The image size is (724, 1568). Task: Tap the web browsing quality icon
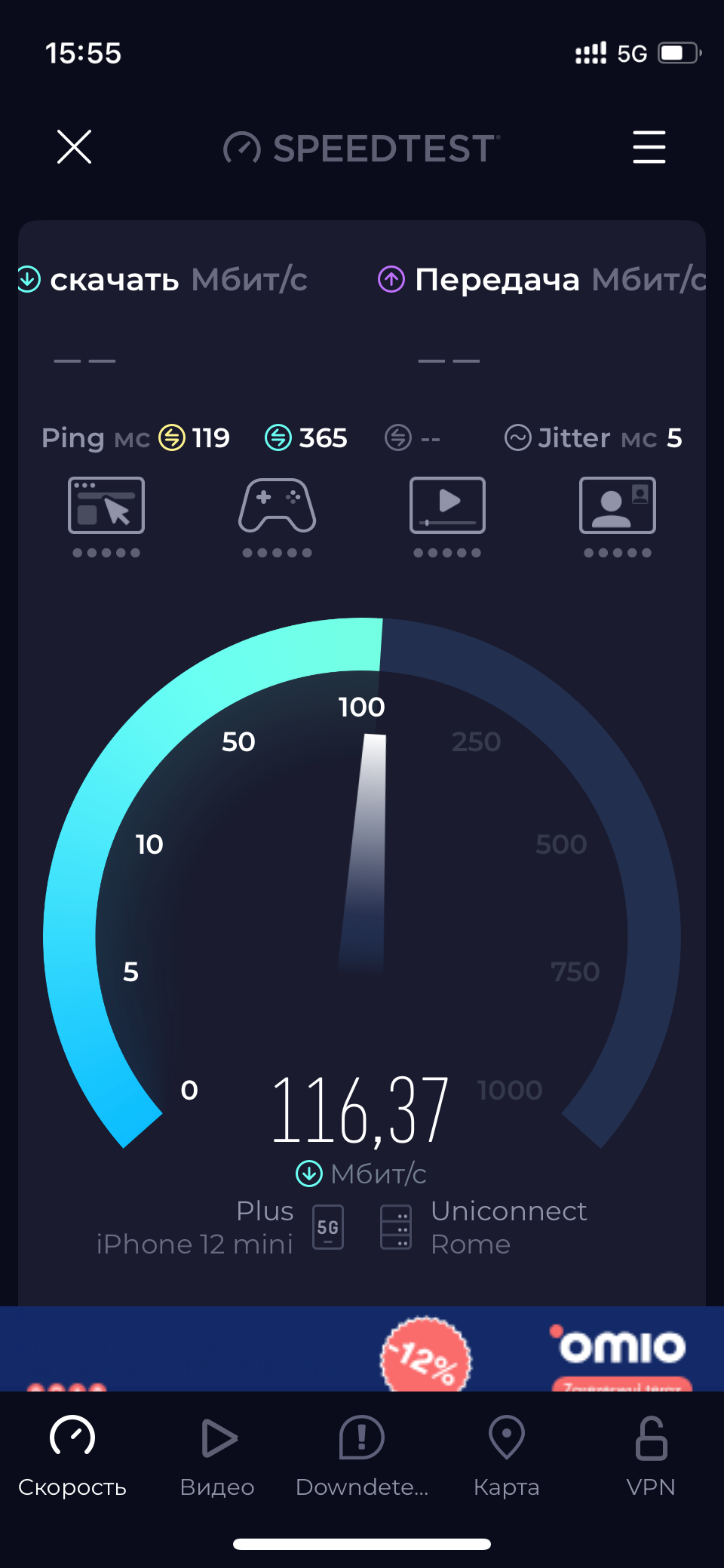click(x=106, y=505)
